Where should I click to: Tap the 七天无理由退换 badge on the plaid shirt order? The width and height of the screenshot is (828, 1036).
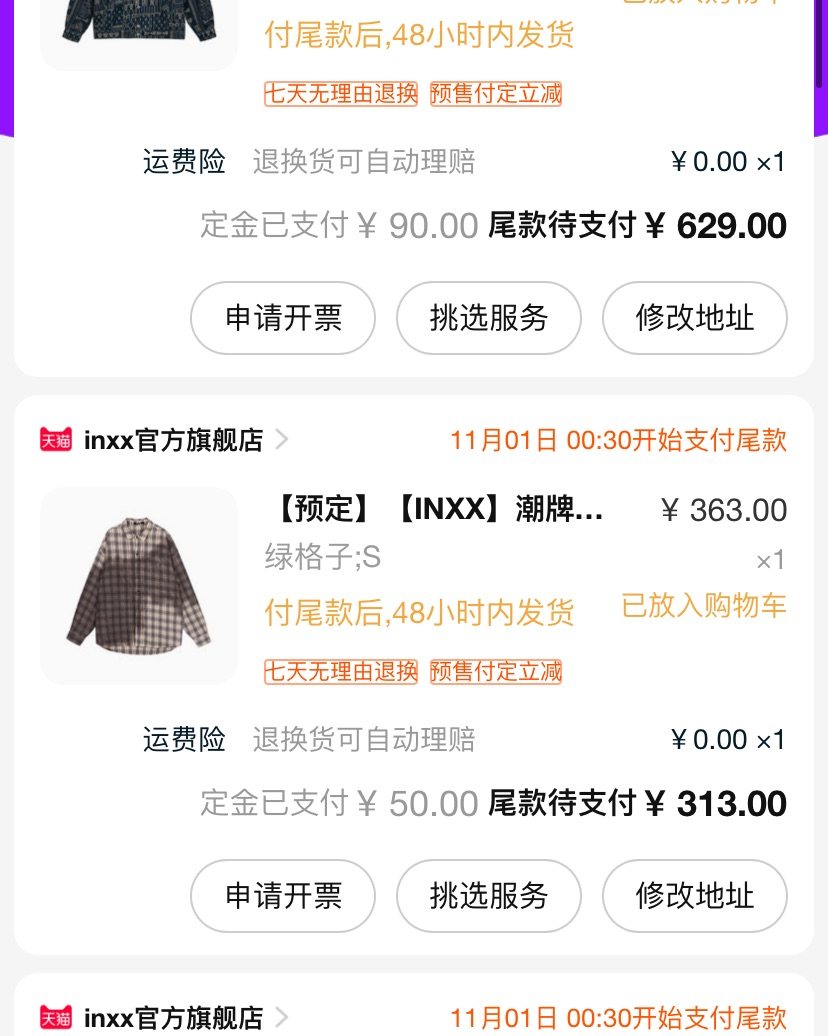(340, 672)
